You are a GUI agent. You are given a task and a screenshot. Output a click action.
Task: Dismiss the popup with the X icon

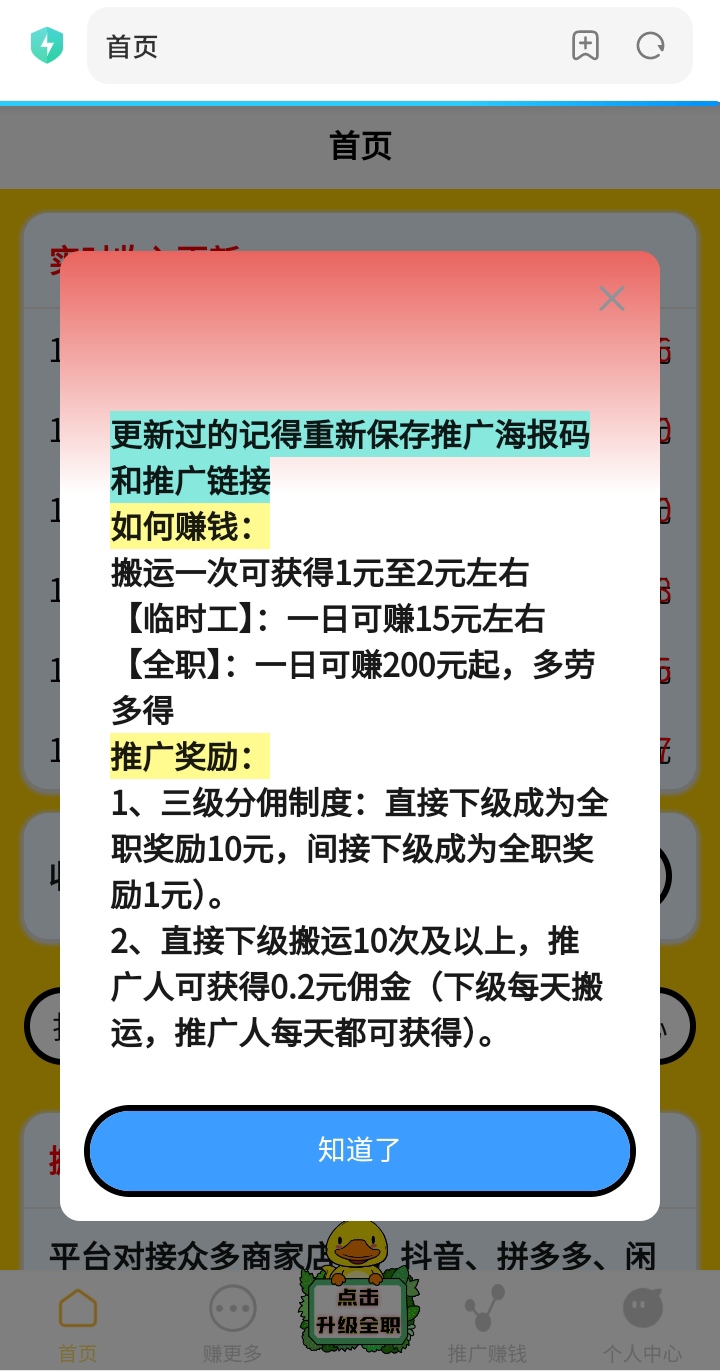click(x=611, y=298)
